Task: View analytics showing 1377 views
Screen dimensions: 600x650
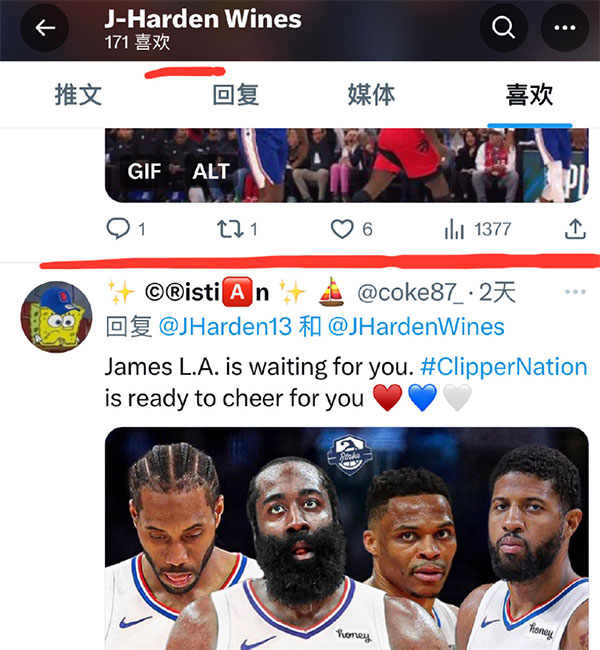Action: coord(476,230)
